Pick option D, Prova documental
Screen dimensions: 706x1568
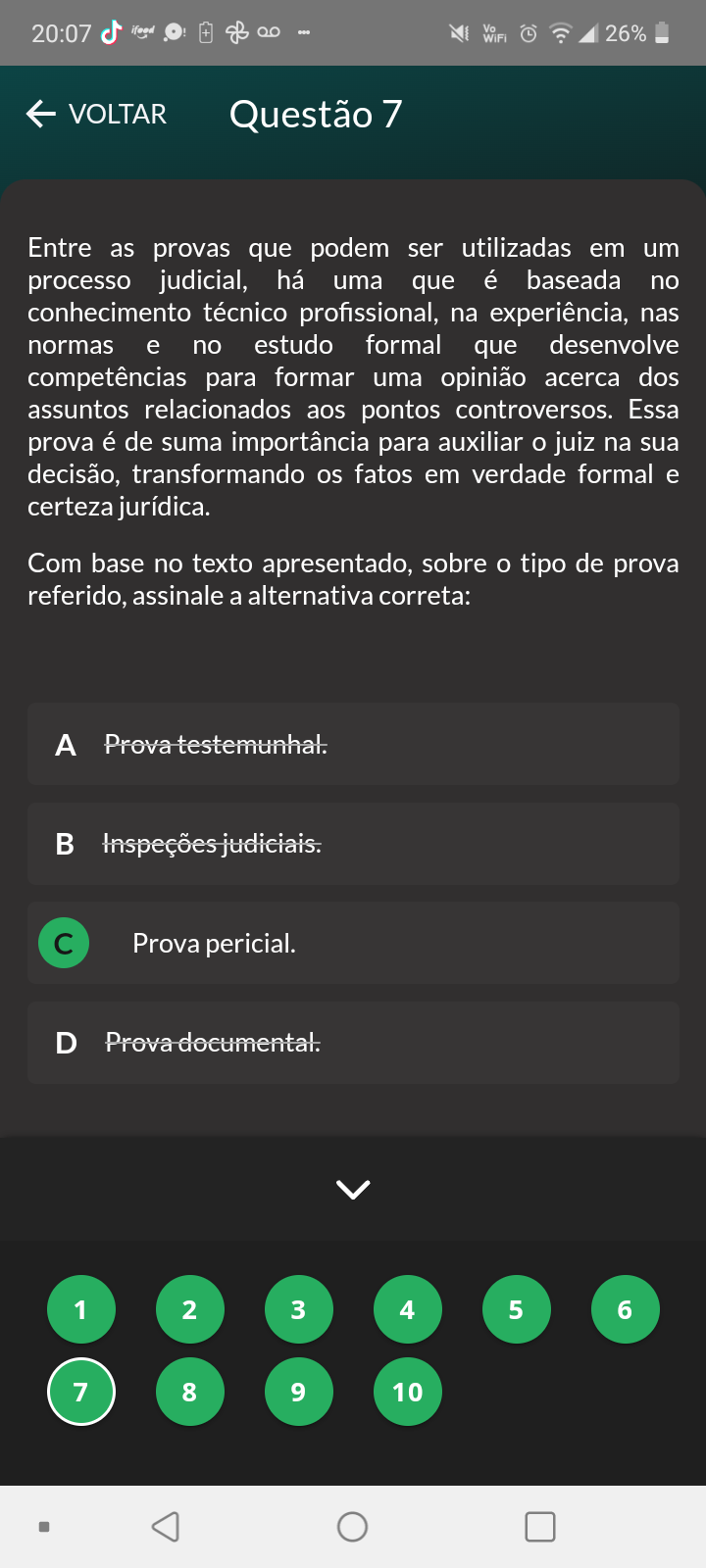pos(353,1043)
